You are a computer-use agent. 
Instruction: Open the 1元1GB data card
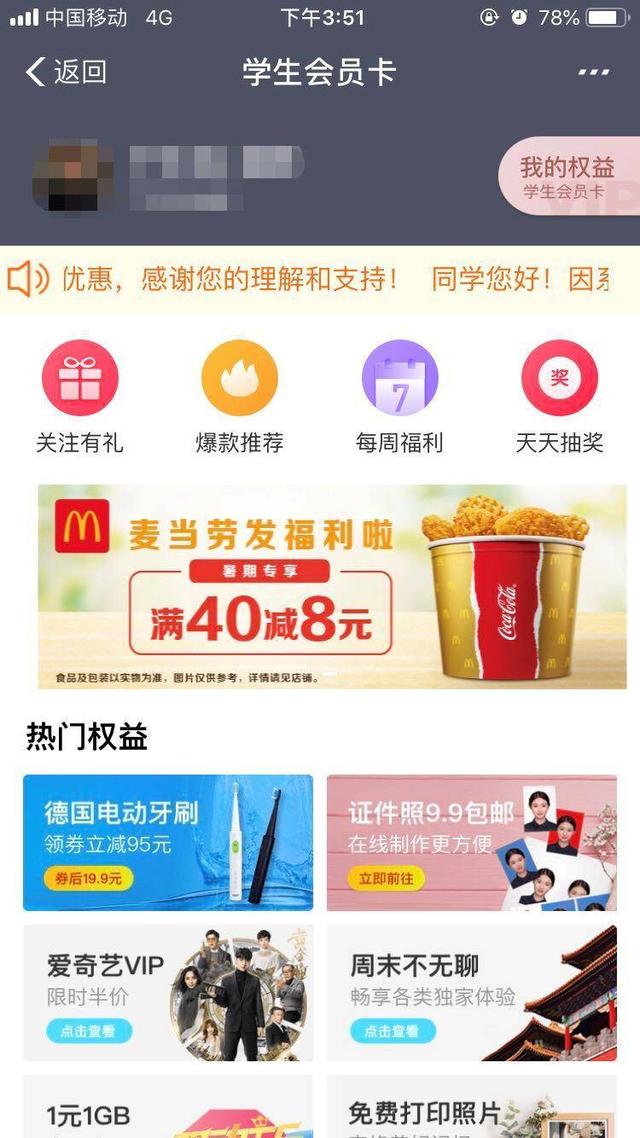click(x=168, y=1110)
